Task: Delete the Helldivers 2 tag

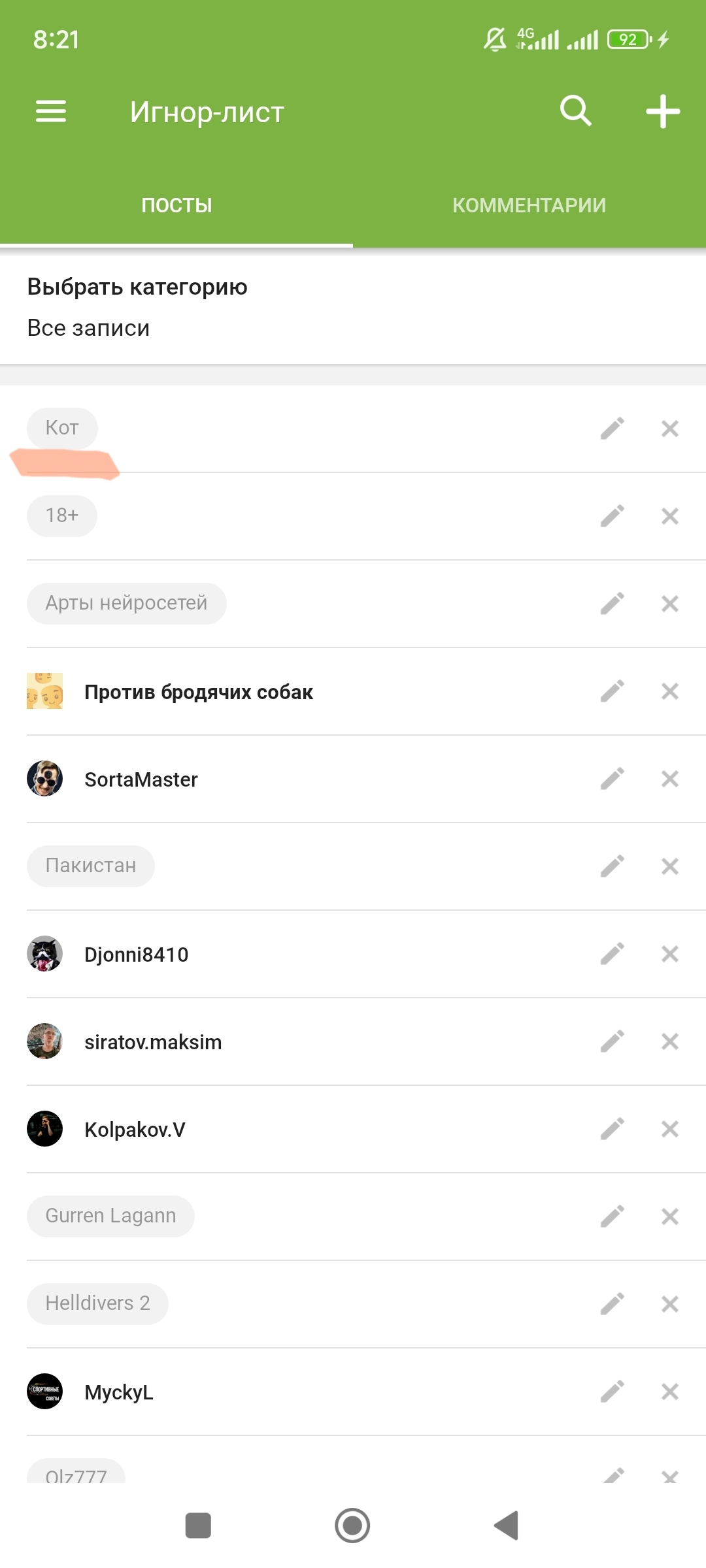Action: click(670, 1304)
